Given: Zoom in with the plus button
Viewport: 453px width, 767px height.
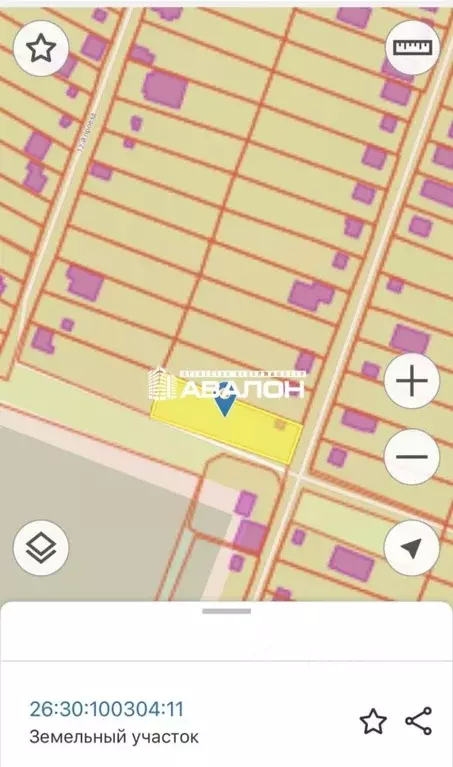Looking at the screenshot, I should pyautogui.click(x=412, y=381).
